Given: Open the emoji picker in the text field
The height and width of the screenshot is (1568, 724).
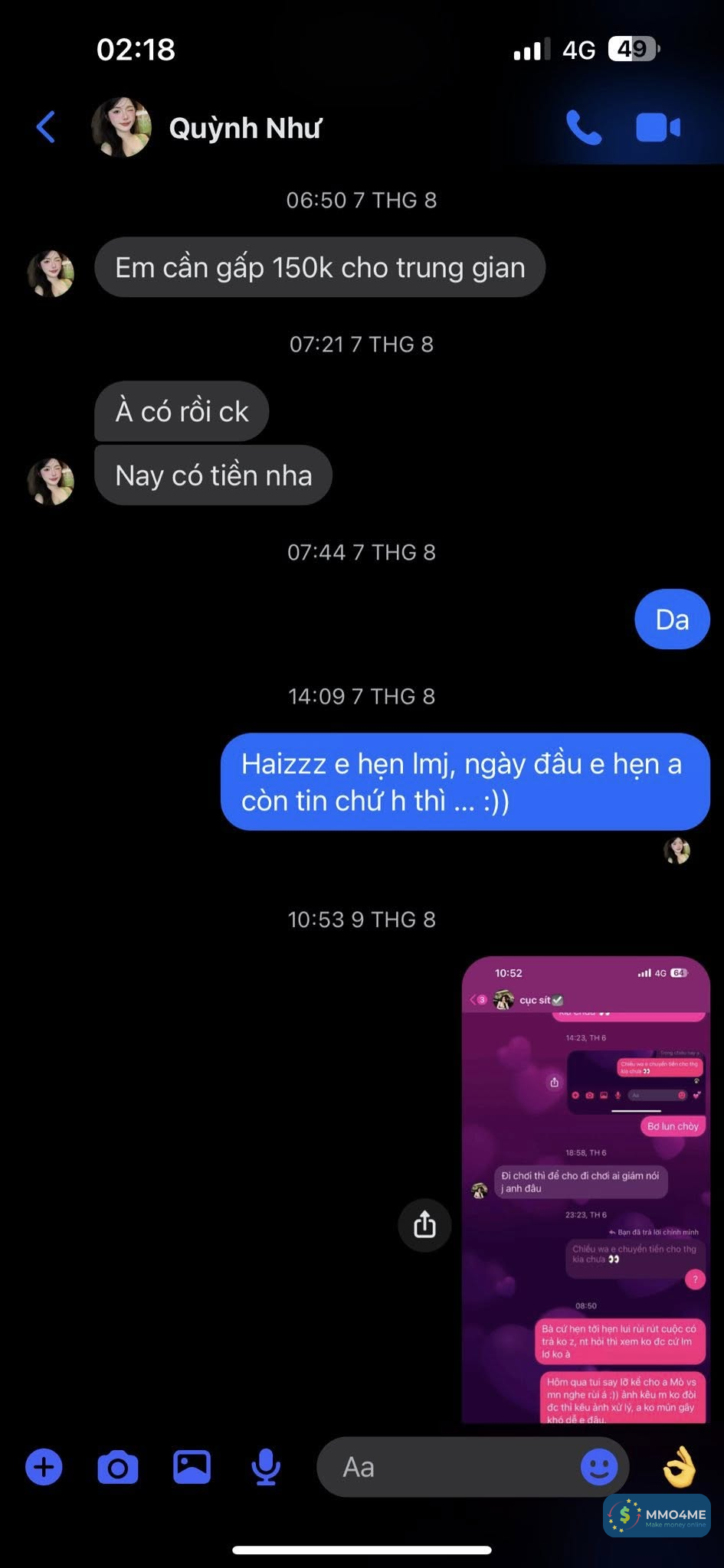Looking at the screenshot, I should pyautogui.click(x=598, y=1467).
